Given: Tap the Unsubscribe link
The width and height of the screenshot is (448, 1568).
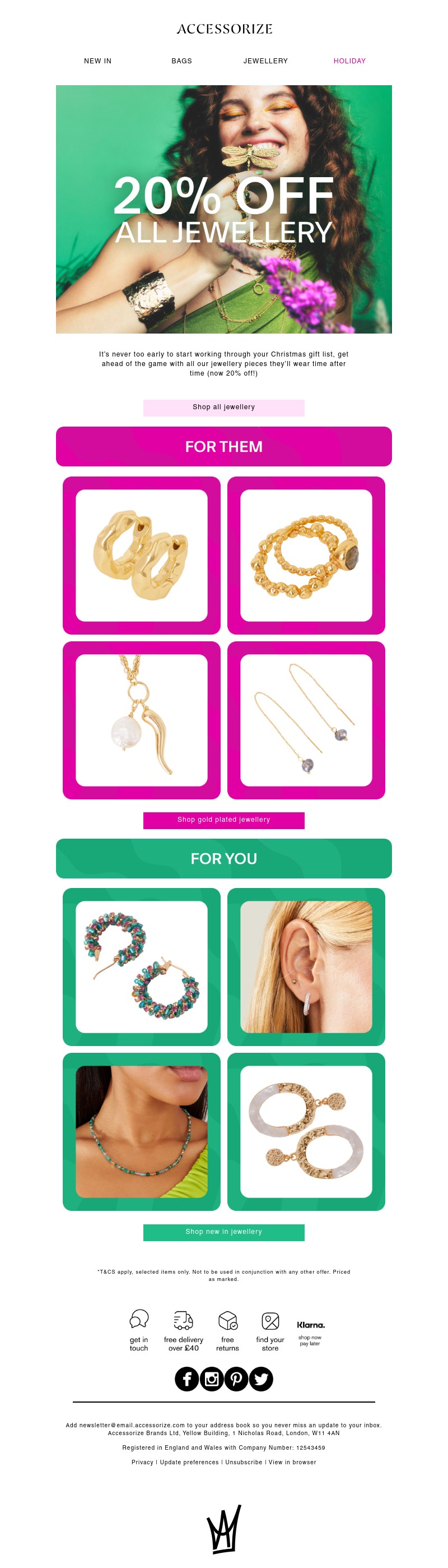Looking at the screenshot, I should click(x=243, y=1462).
